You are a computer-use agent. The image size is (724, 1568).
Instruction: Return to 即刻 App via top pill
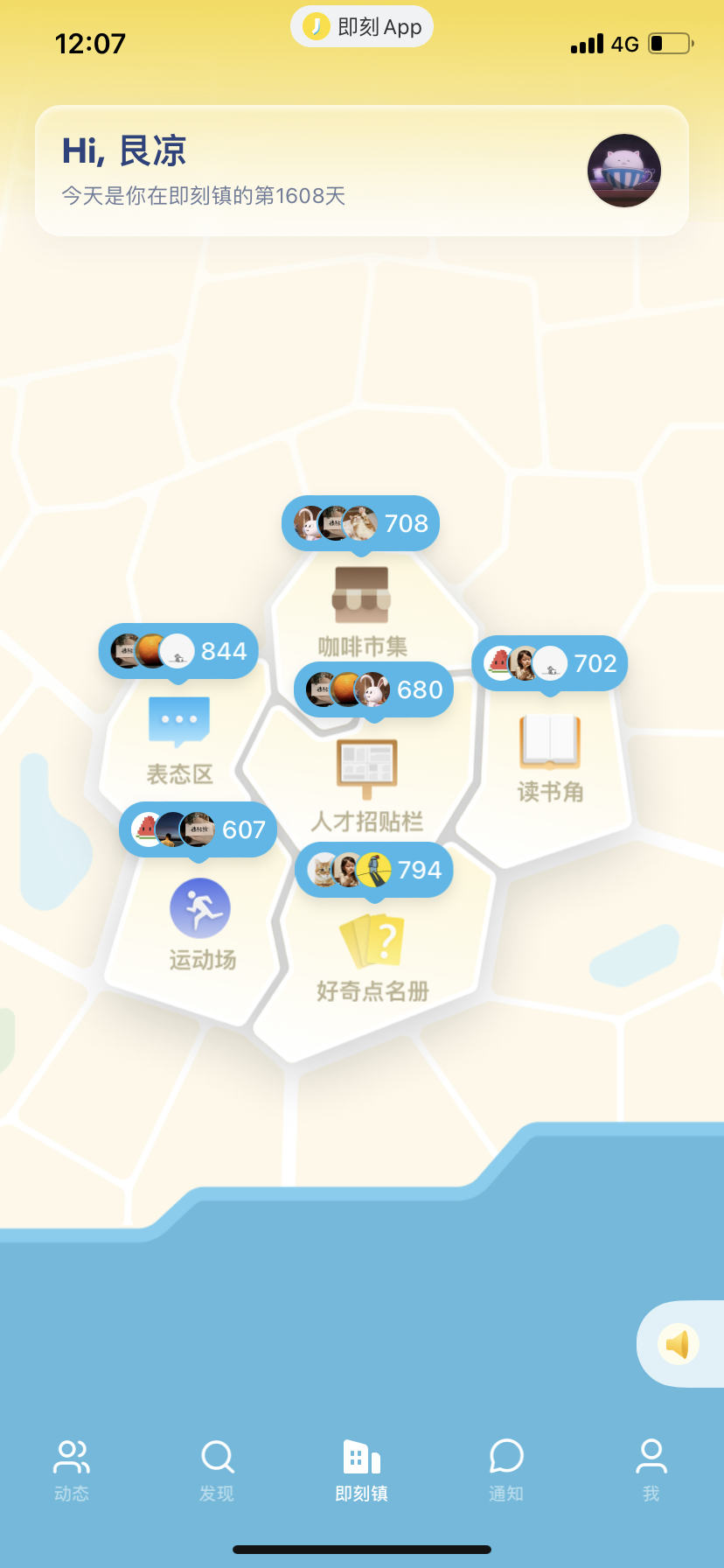tap(362, 26)
